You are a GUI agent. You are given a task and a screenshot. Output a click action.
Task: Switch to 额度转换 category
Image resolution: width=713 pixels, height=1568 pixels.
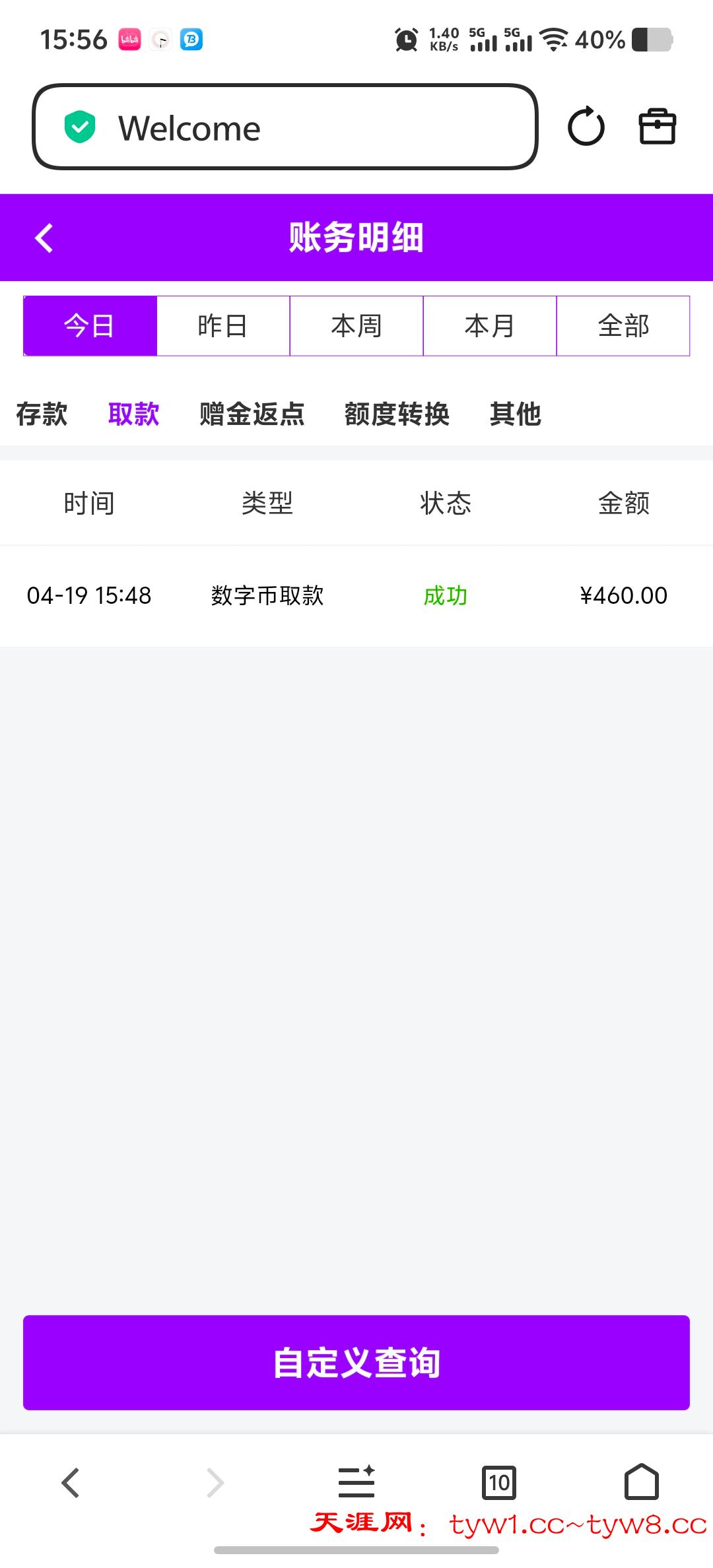coord(397,414)
